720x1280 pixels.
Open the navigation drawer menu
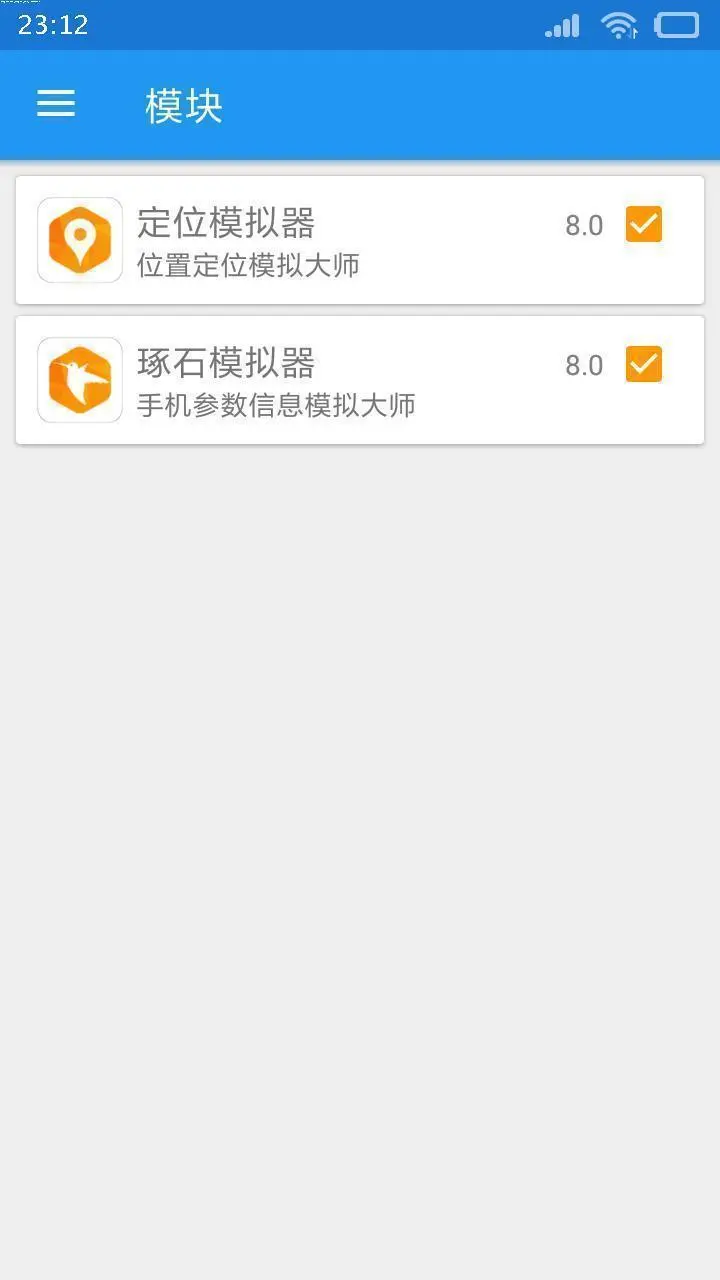click(56, 104)
